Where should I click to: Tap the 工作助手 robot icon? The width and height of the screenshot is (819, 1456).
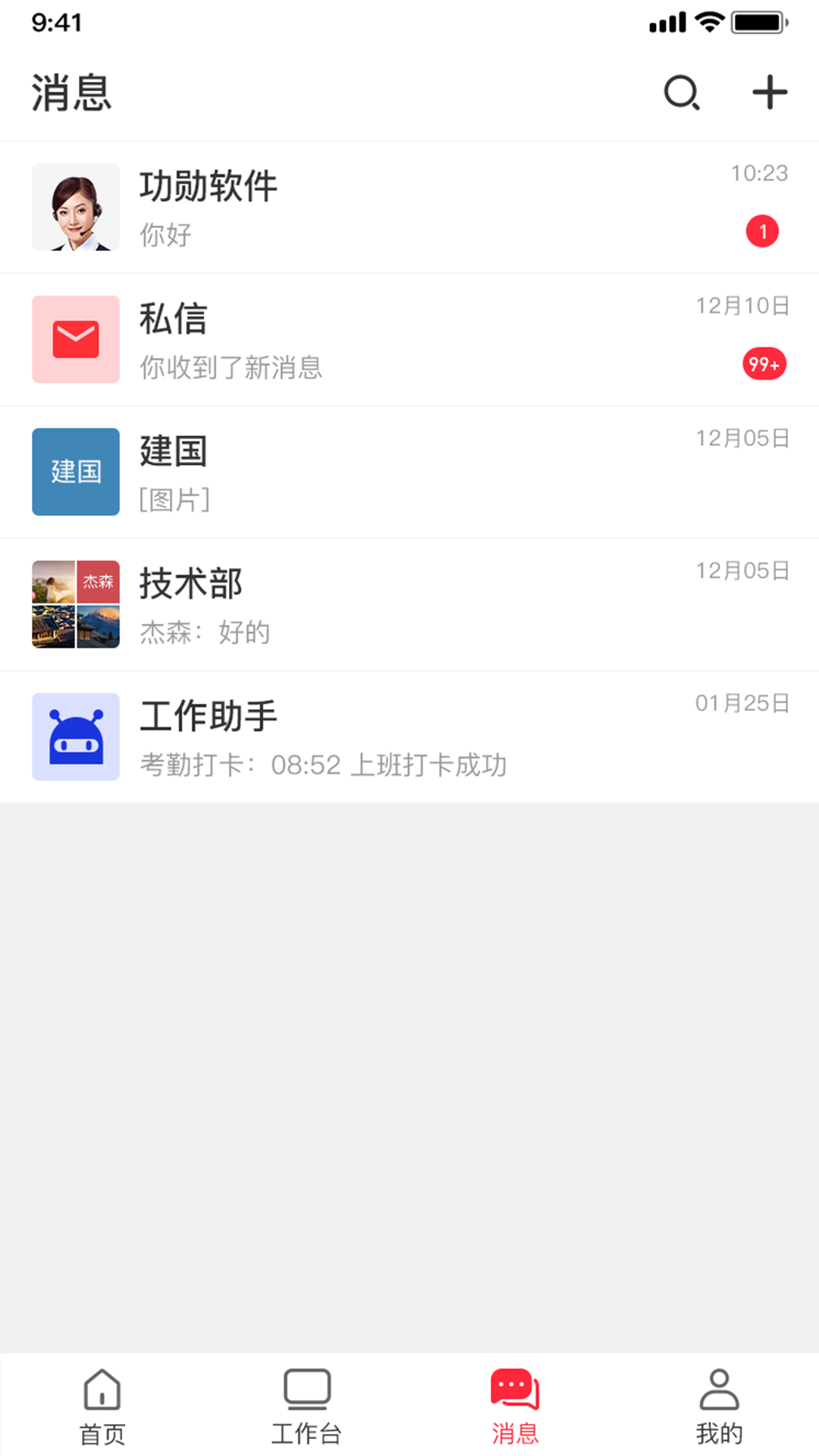pos(75,736)
